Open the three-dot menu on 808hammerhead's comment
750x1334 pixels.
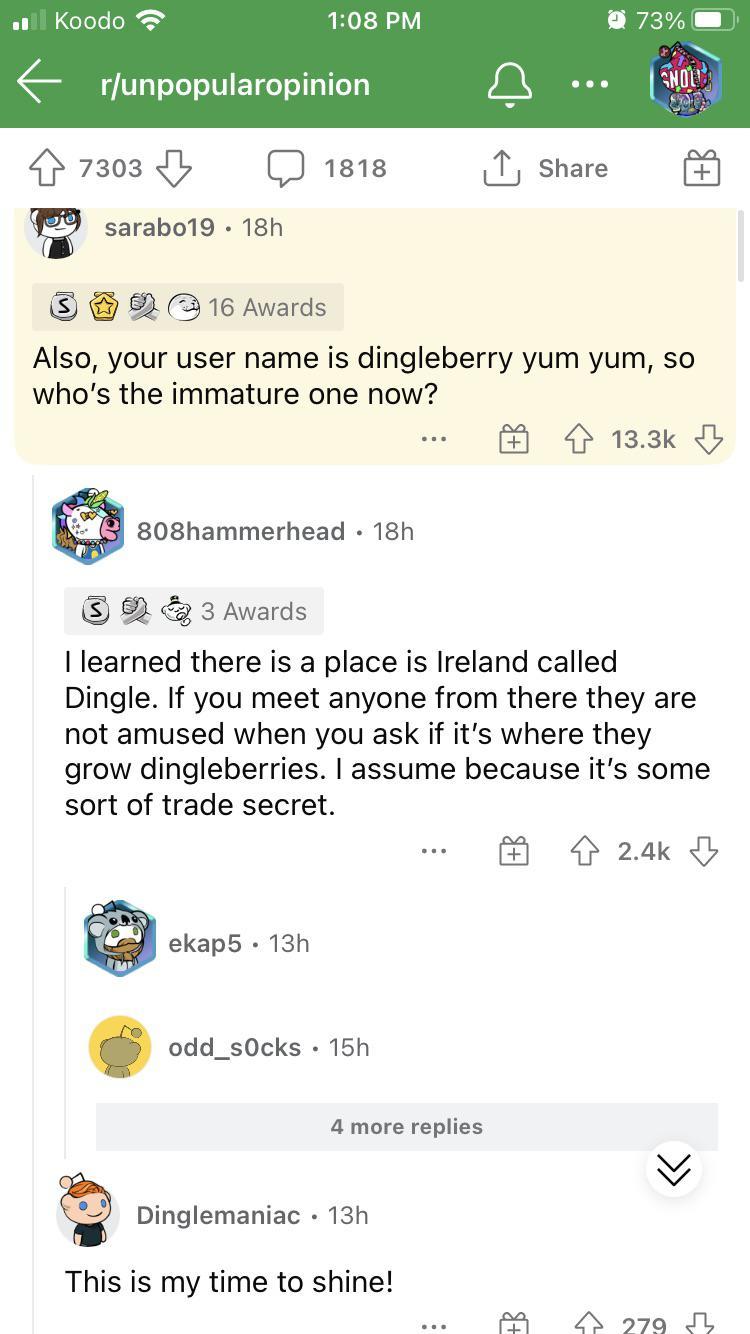[x=434, y=851]
